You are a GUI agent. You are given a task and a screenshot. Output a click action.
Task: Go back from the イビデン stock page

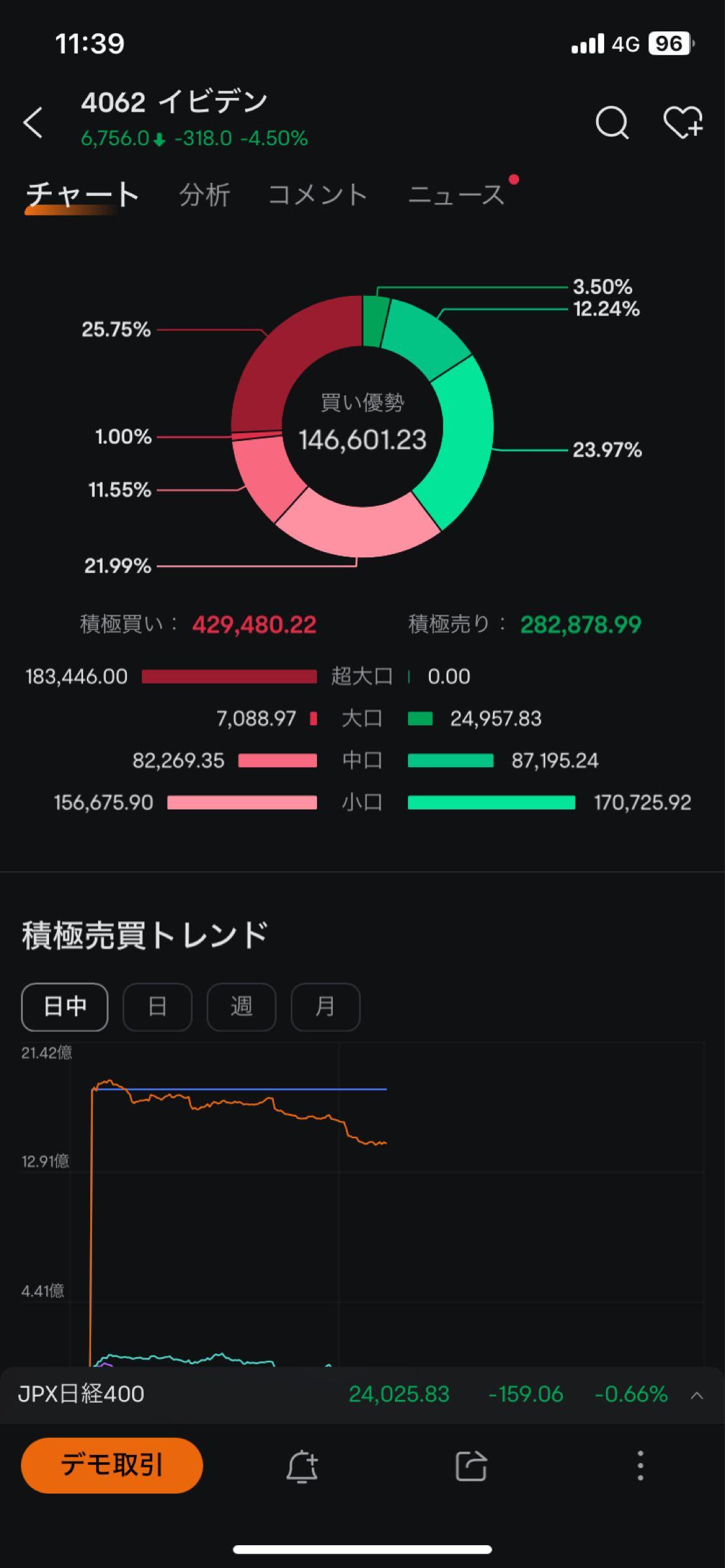(33, 122)
